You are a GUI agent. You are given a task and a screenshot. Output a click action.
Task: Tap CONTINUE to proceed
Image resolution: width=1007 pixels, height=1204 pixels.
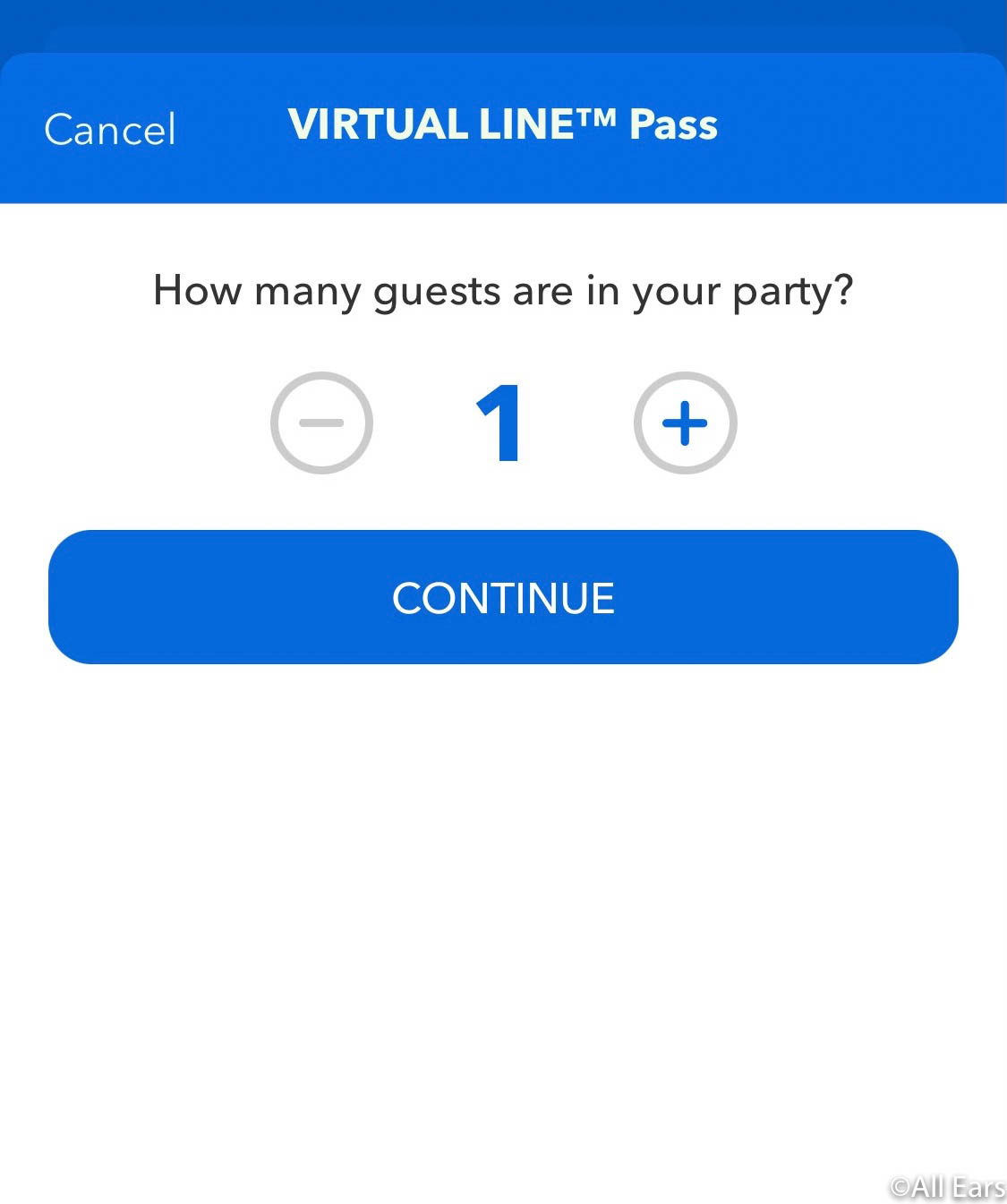(x=503, y=597)
